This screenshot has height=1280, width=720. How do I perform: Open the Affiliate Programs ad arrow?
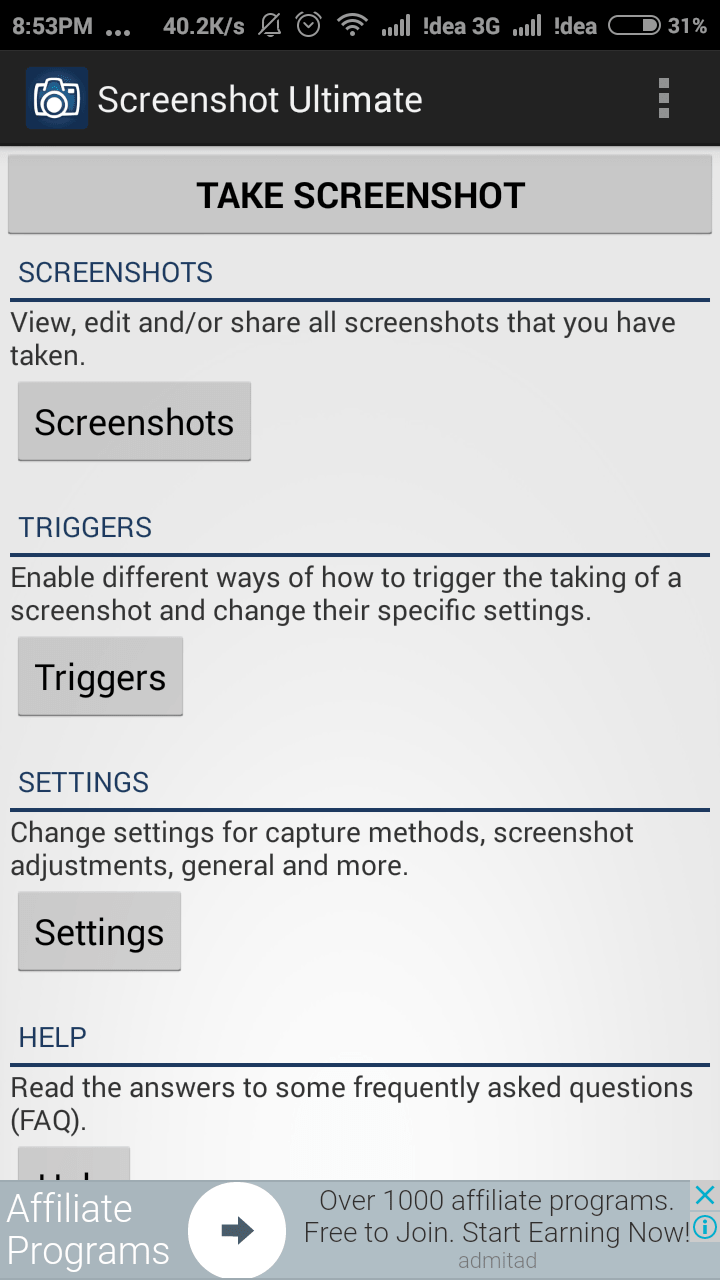click(x=237, y=1231)
